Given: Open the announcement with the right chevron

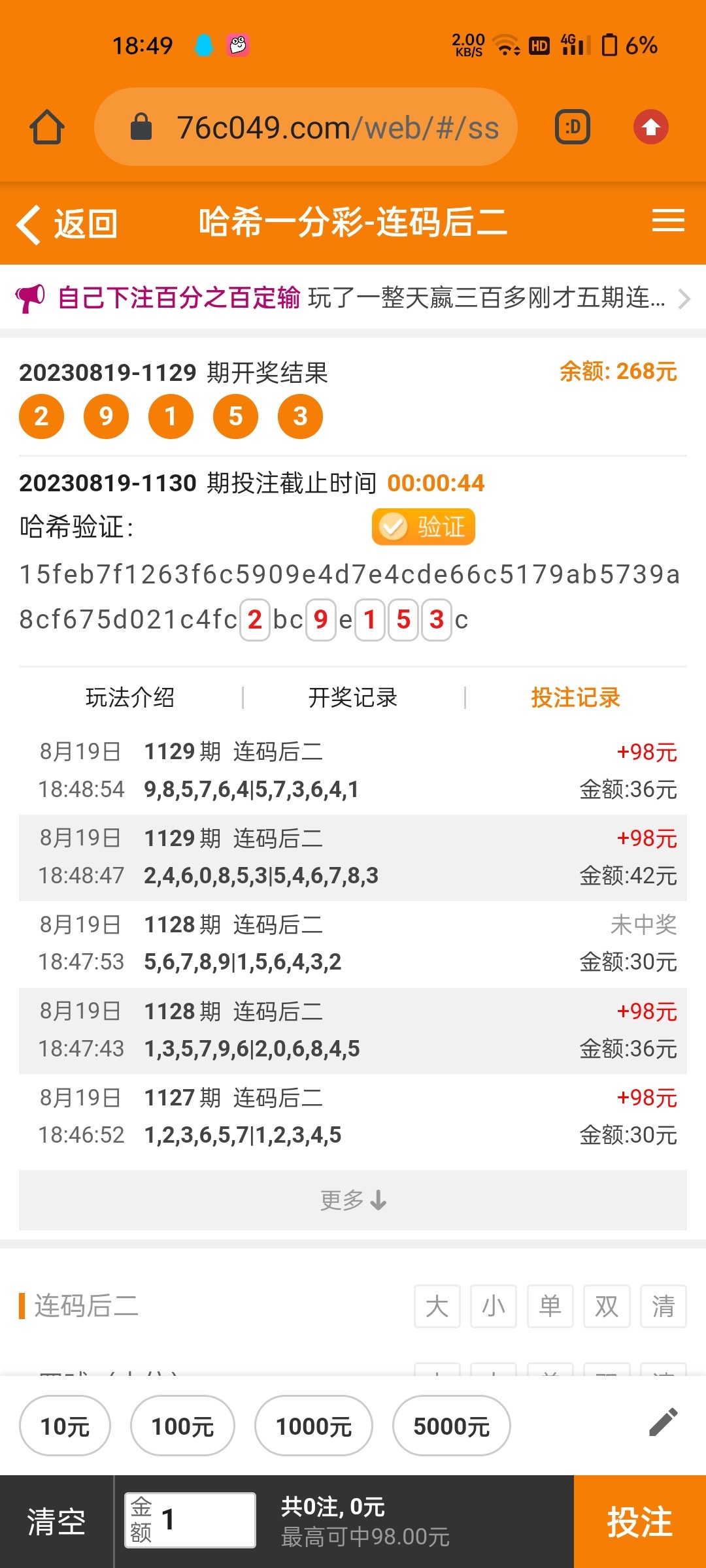Looking at the screenshot, I should coord(684,299).
